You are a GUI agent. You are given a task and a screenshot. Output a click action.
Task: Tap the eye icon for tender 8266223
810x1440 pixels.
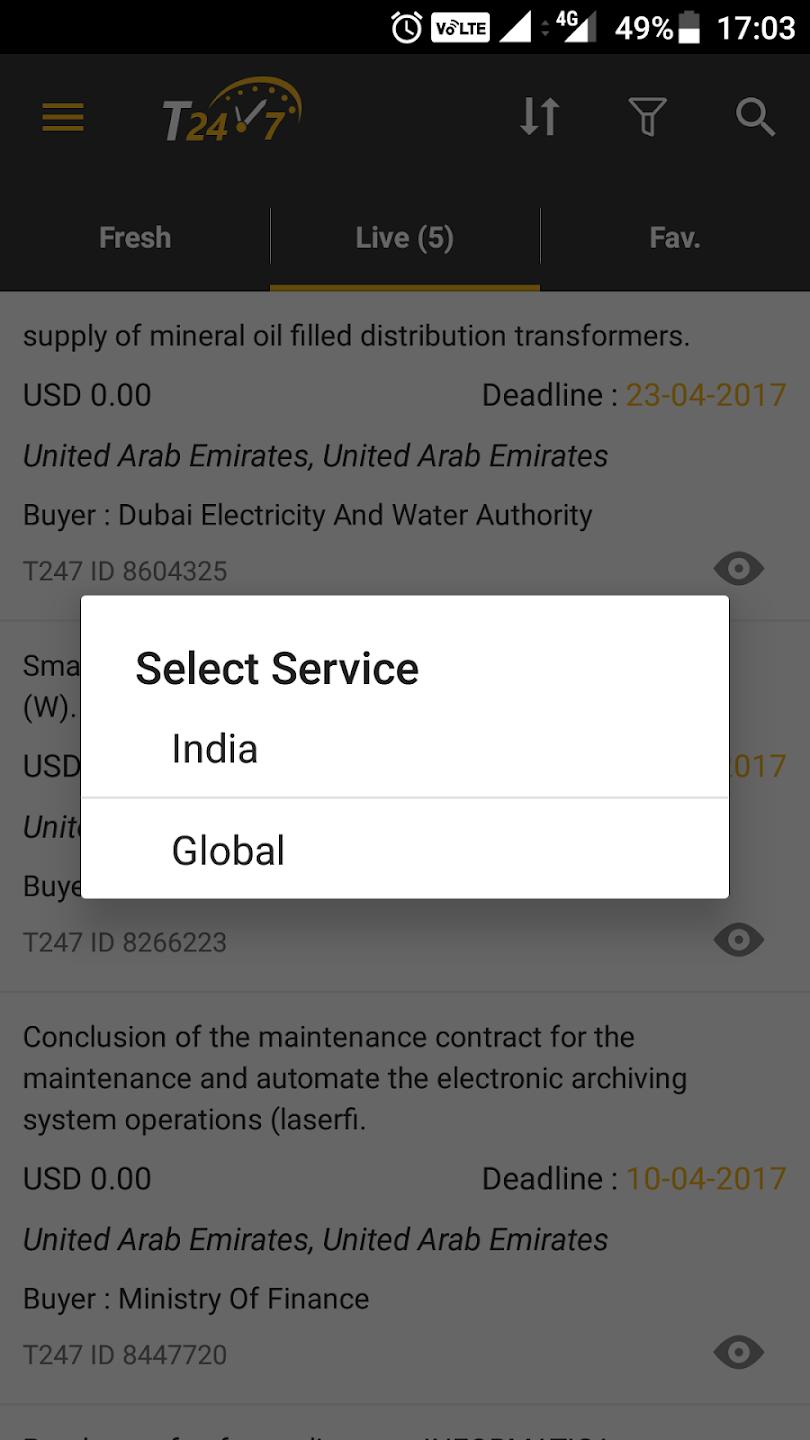[x=739, y=940]
